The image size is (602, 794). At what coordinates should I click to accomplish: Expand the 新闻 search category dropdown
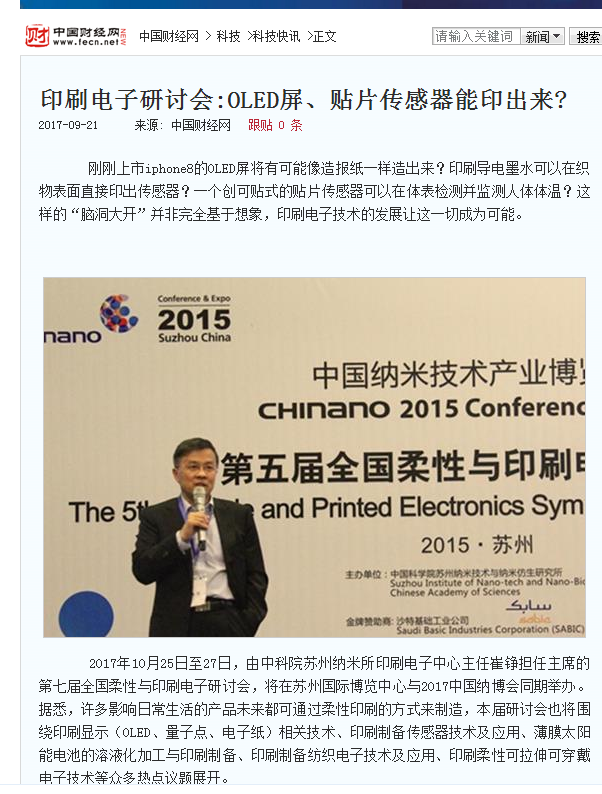(544, 37)
